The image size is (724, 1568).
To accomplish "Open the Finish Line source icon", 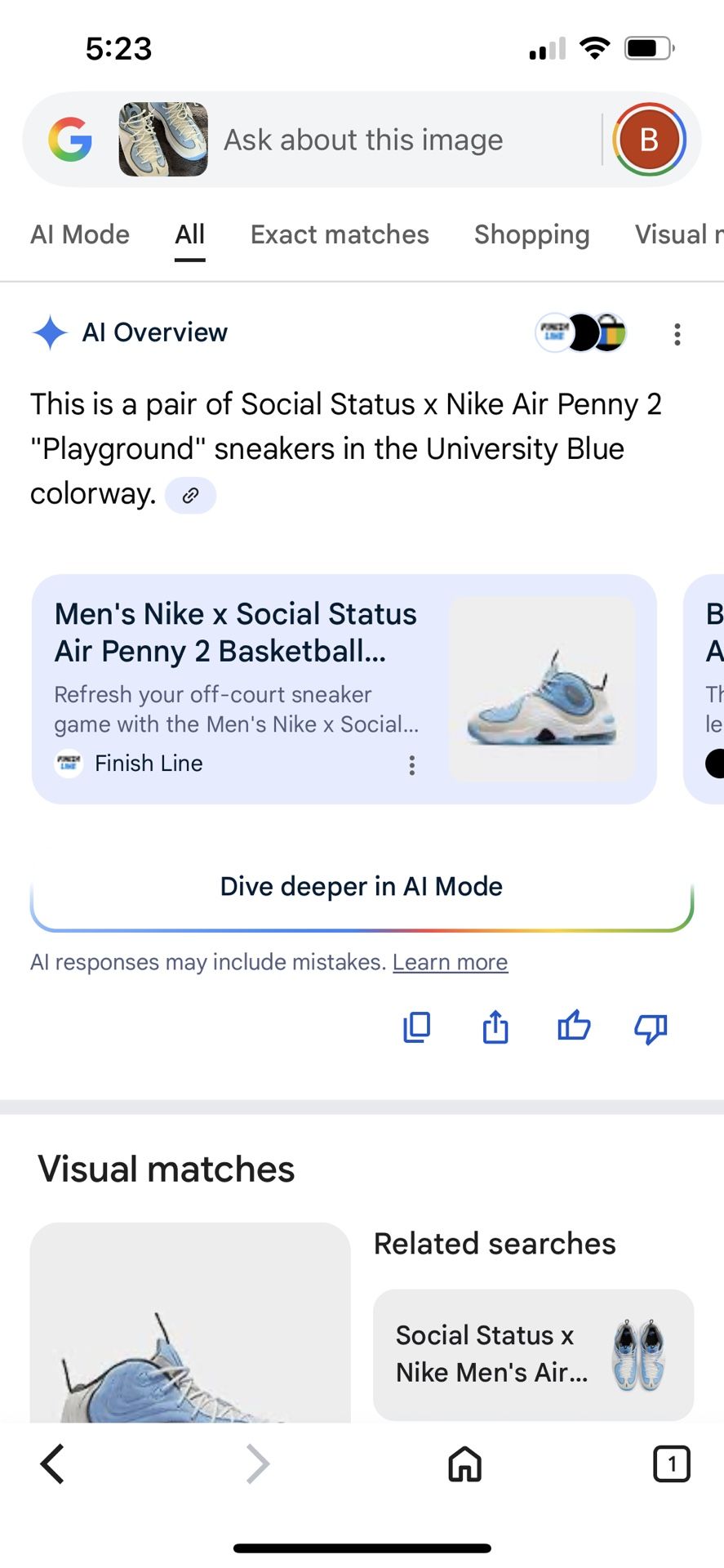I will [x=69, y=764].
